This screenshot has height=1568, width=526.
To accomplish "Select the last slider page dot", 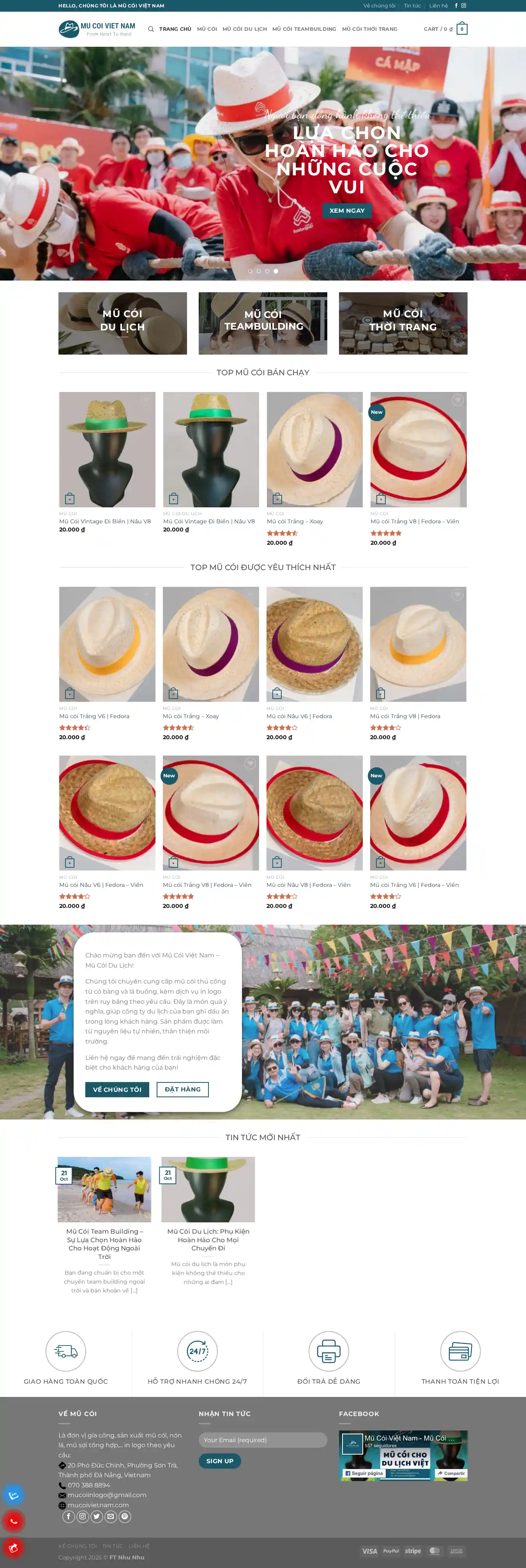I will coord(276,271).
